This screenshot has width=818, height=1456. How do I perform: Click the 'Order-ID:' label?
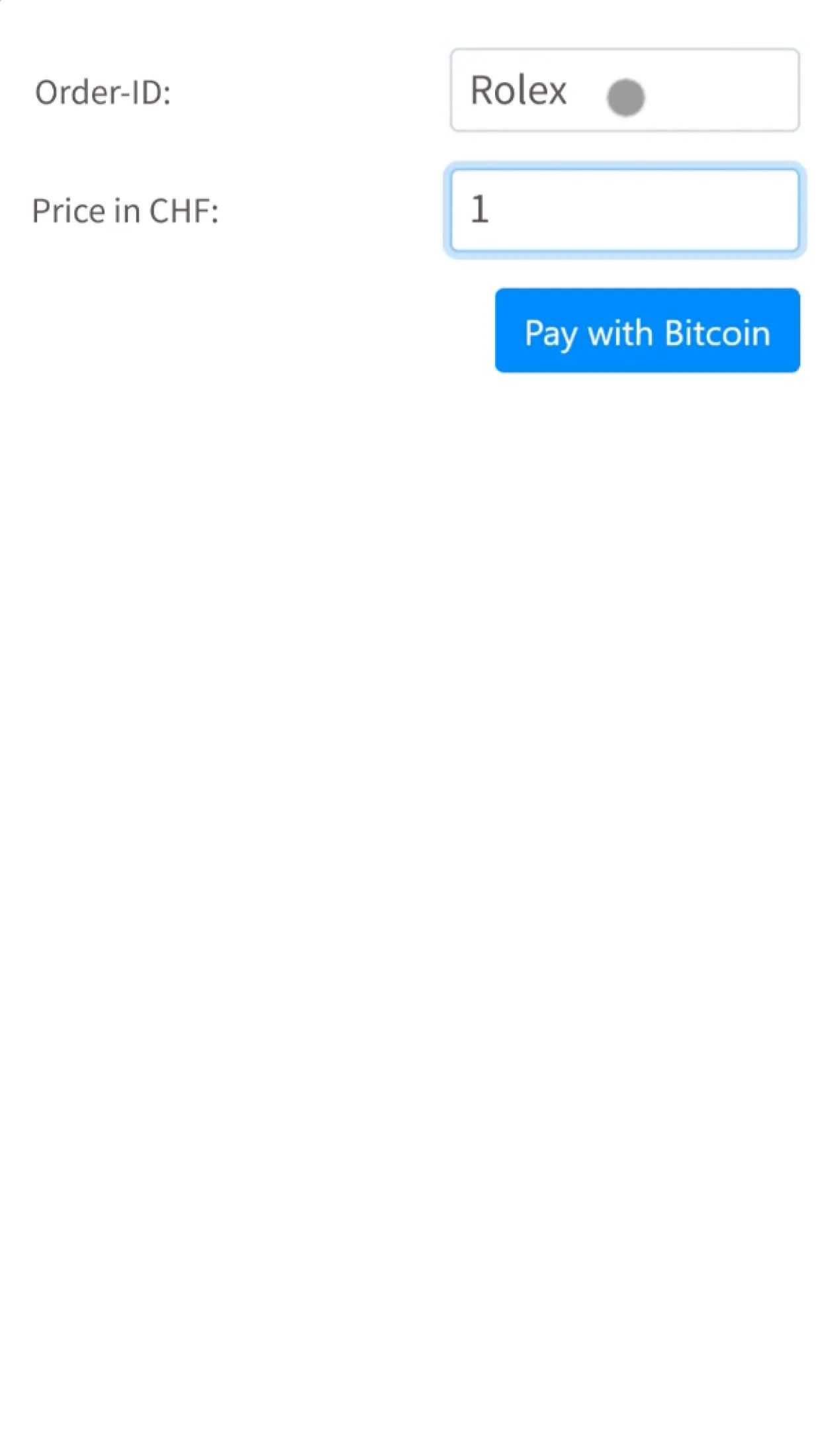pos(103,92)
